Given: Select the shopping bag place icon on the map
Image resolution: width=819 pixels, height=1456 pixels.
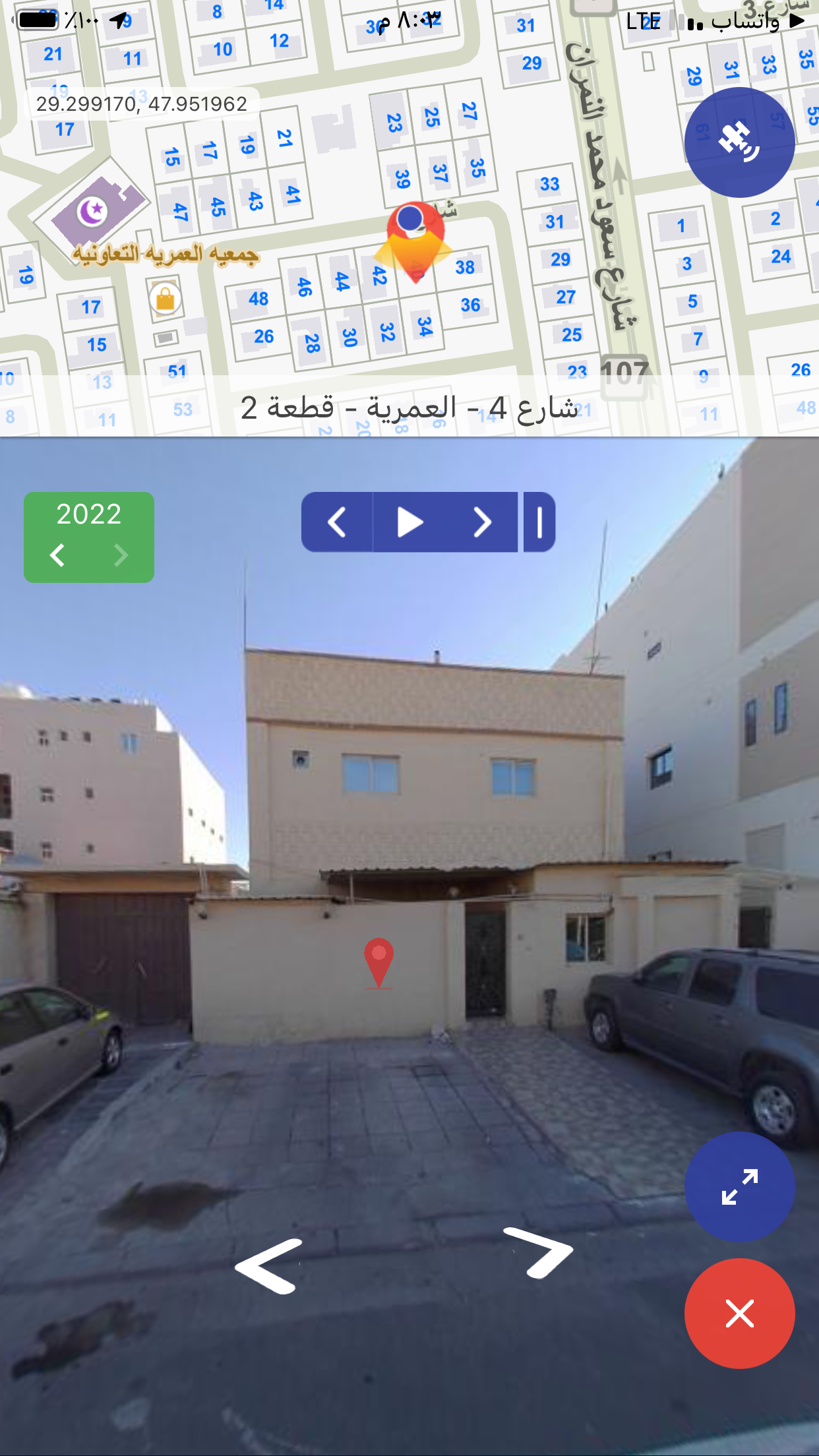Looking at the screenshot, I should 166,299.
